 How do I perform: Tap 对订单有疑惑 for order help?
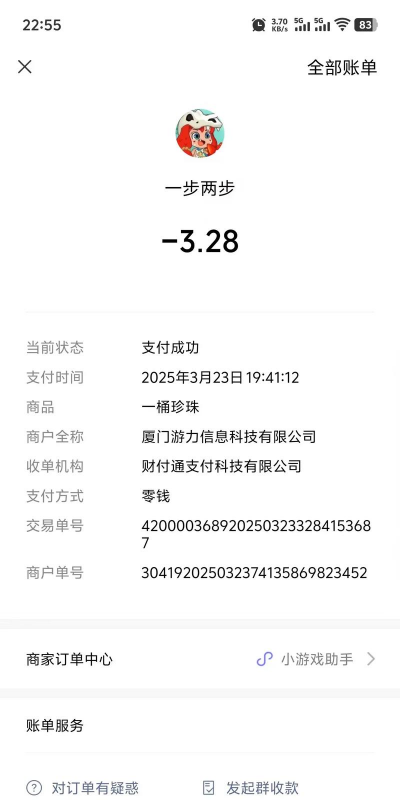point(82,788)
